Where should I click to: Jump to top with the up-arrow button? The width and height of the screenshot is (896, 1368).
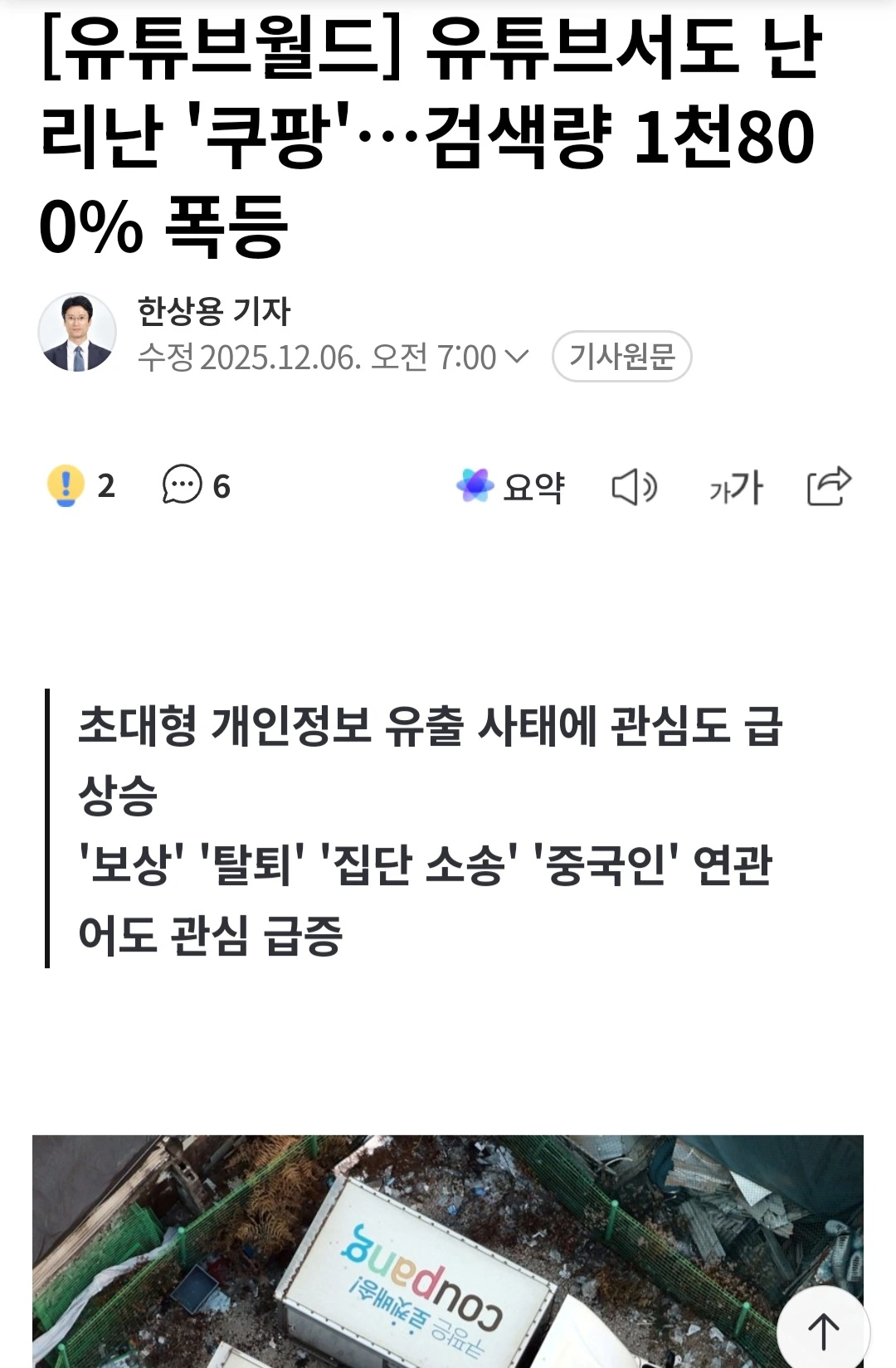click(823, 1331)
